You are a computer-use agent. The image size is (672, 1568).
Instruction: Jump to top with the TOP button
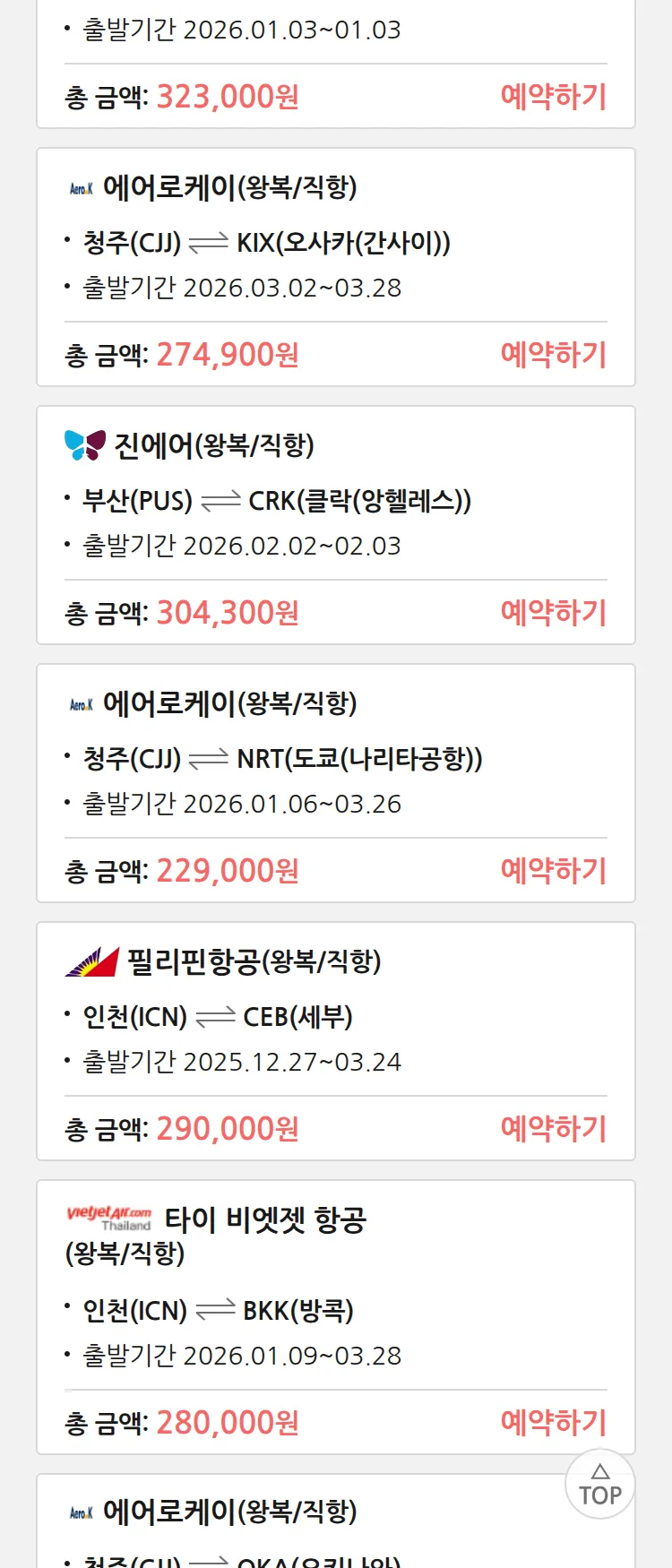tap(599, 1485)
